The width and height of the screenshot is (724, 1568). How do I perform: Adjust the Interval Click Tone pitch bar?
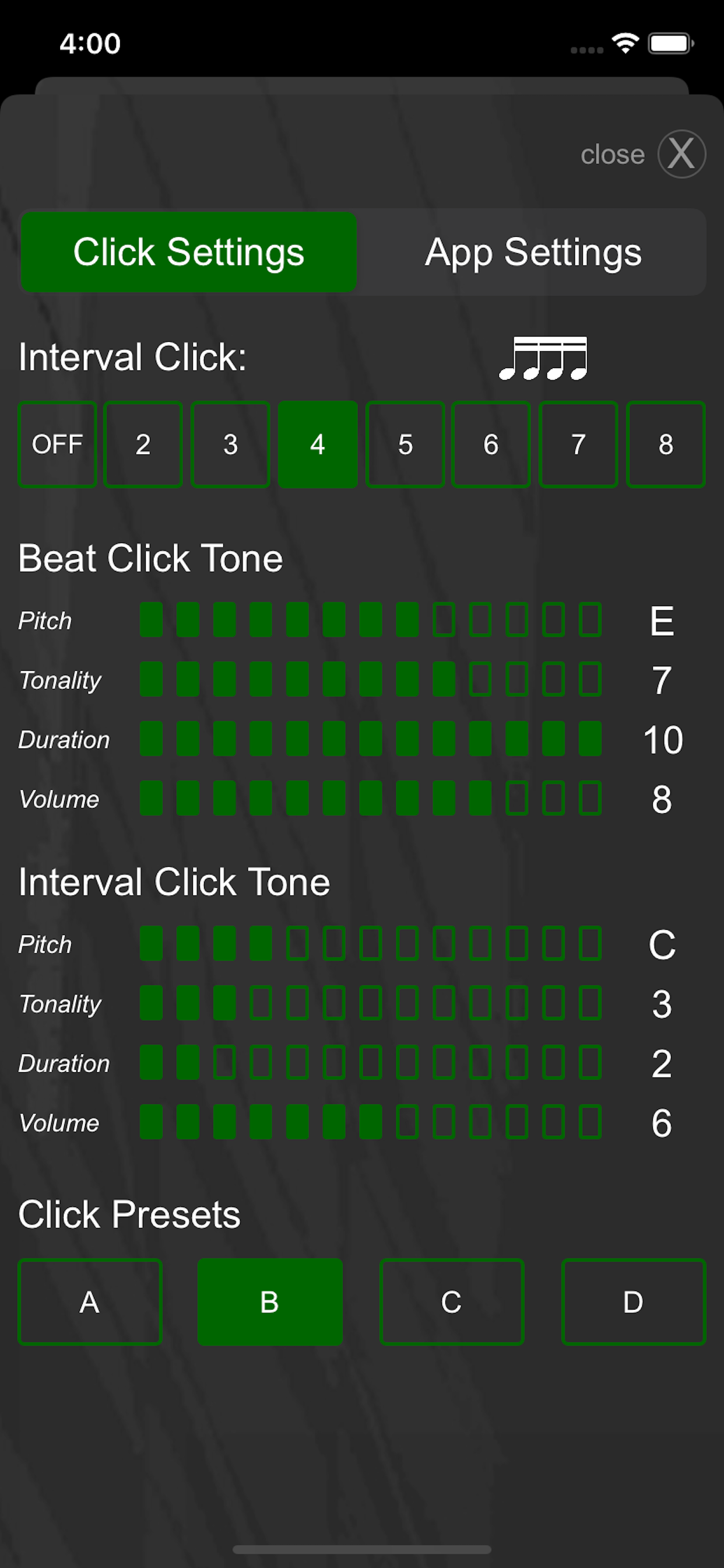tap(371, 944)
